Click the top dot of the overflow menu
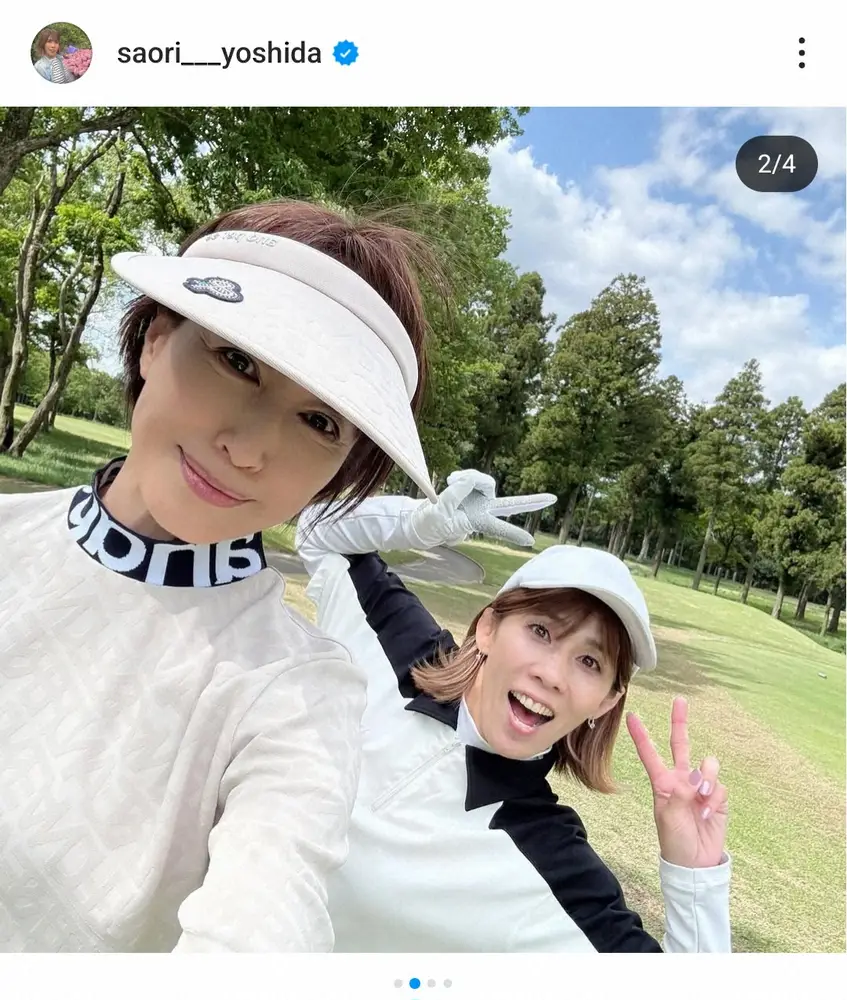847x1000 pixels. (802, 38)
